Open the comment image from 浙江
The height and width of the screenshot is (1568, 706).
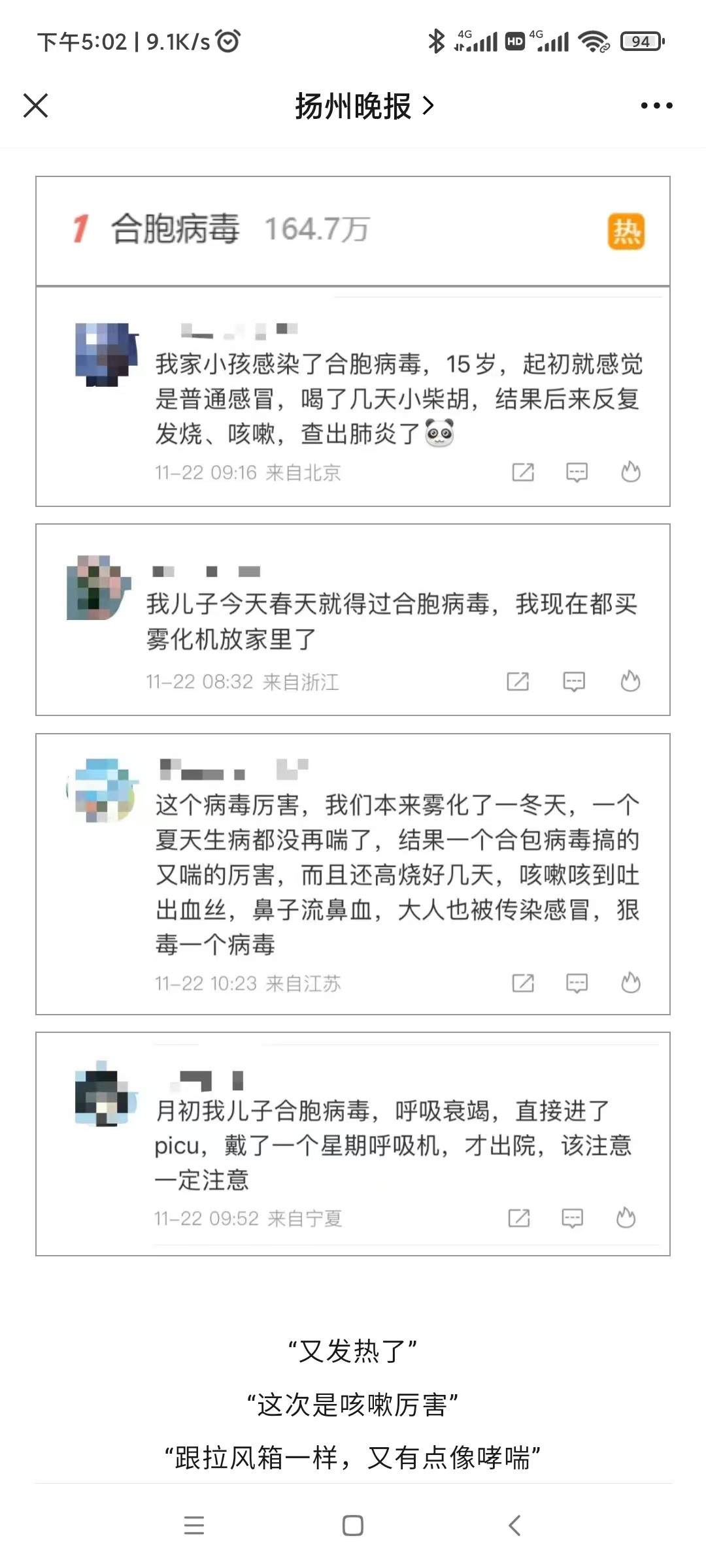pyautogui.click(x=353, y=619)
